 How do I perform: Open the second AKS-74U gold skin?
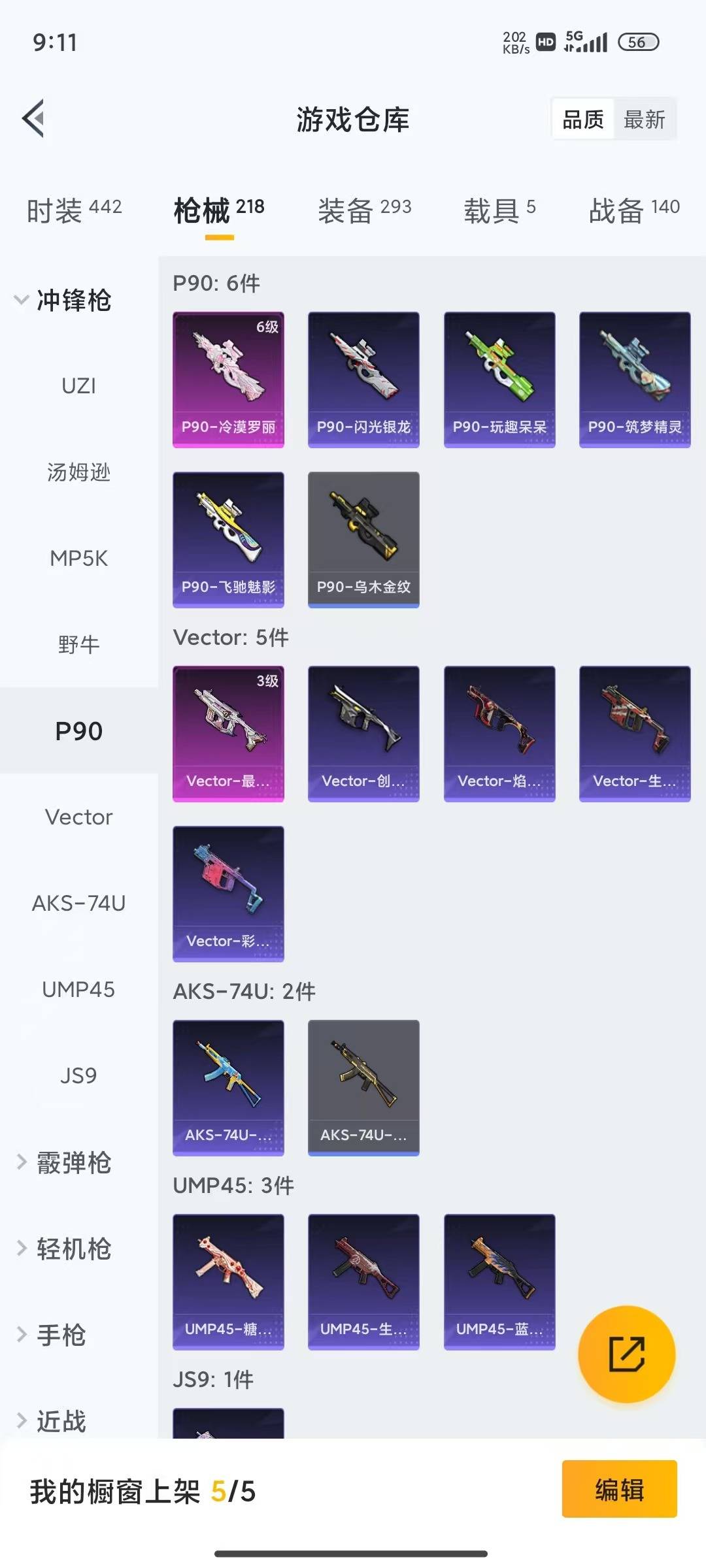[x=363, y=1086]
